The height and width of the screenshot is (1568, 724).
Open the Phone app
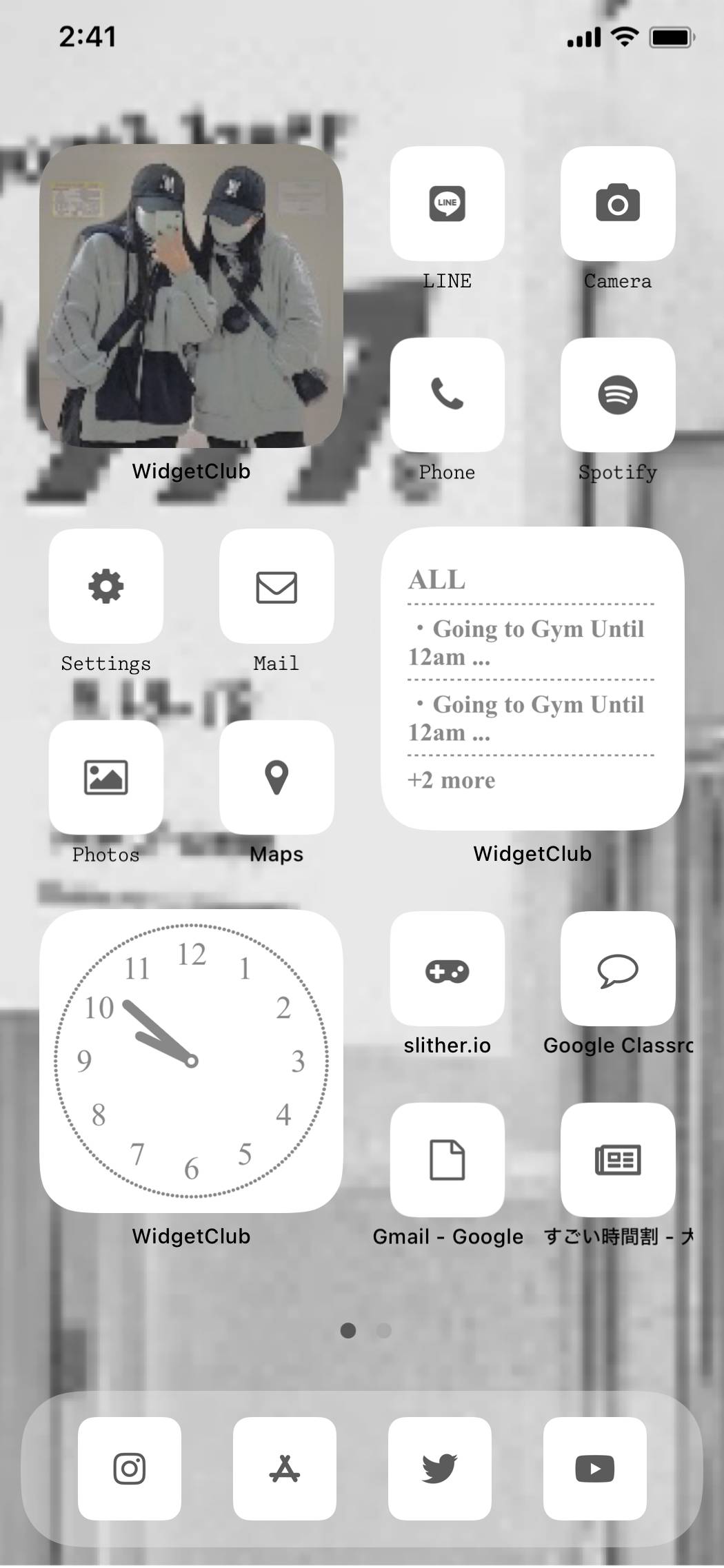(x=447, y=394)
